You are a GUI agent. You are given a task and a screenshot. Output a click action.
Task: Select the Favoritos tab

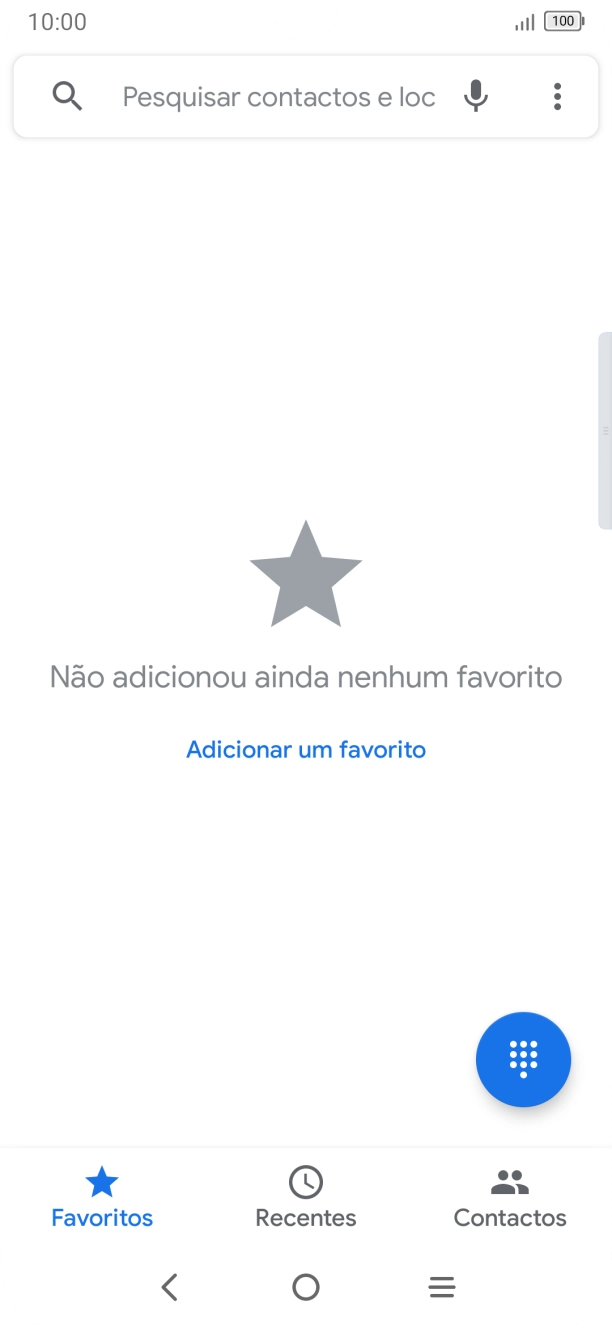click(102, 1198)
